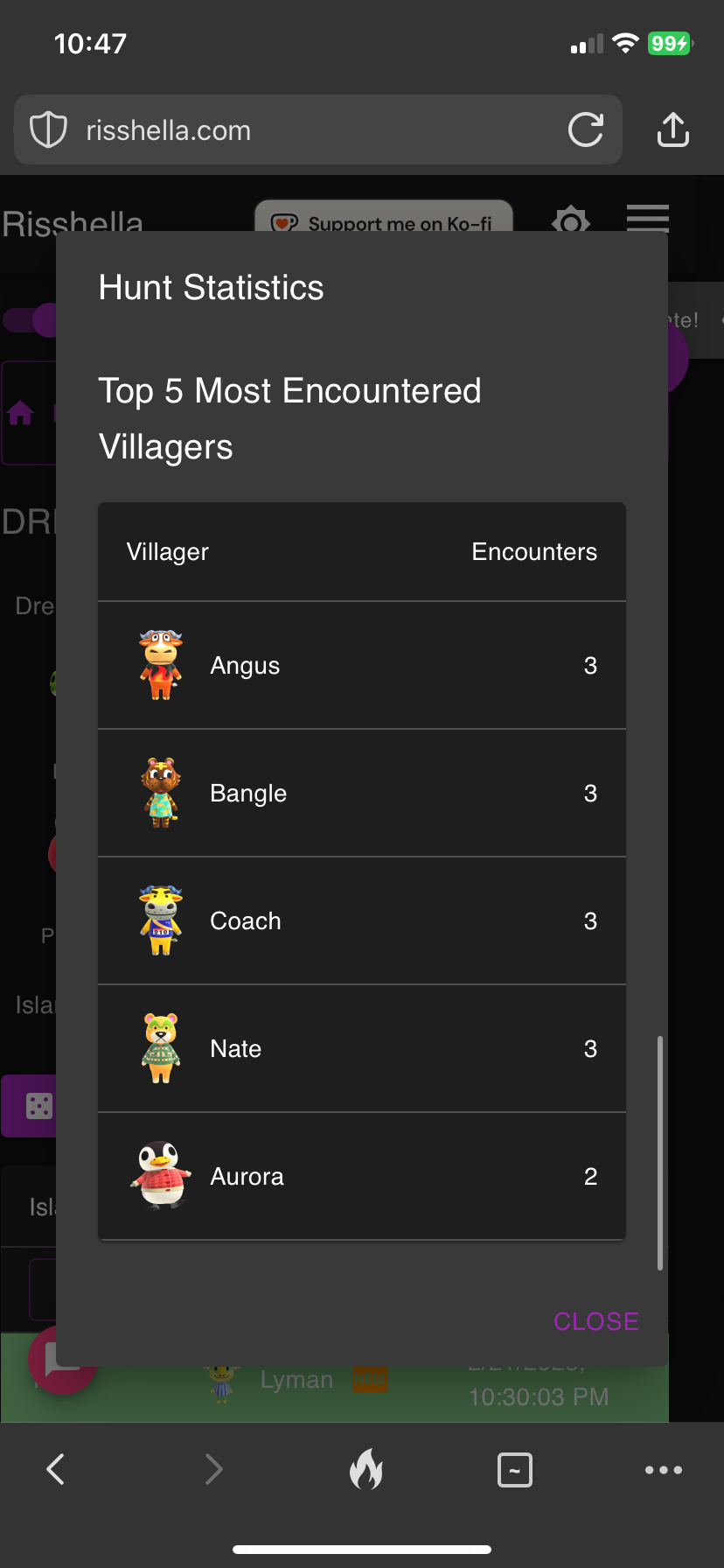Close the Hunt Statistics dialog

pos(595,1321)
